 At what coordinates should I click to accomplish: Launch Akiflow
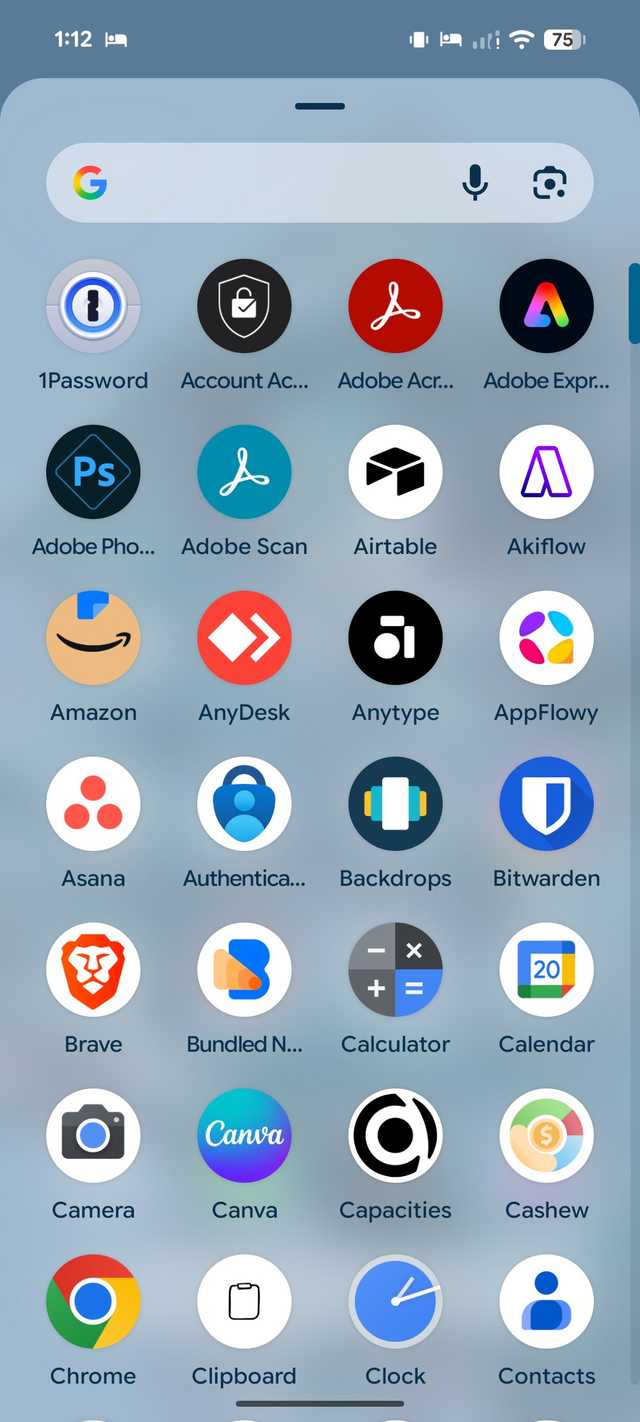tap(546, 472)
